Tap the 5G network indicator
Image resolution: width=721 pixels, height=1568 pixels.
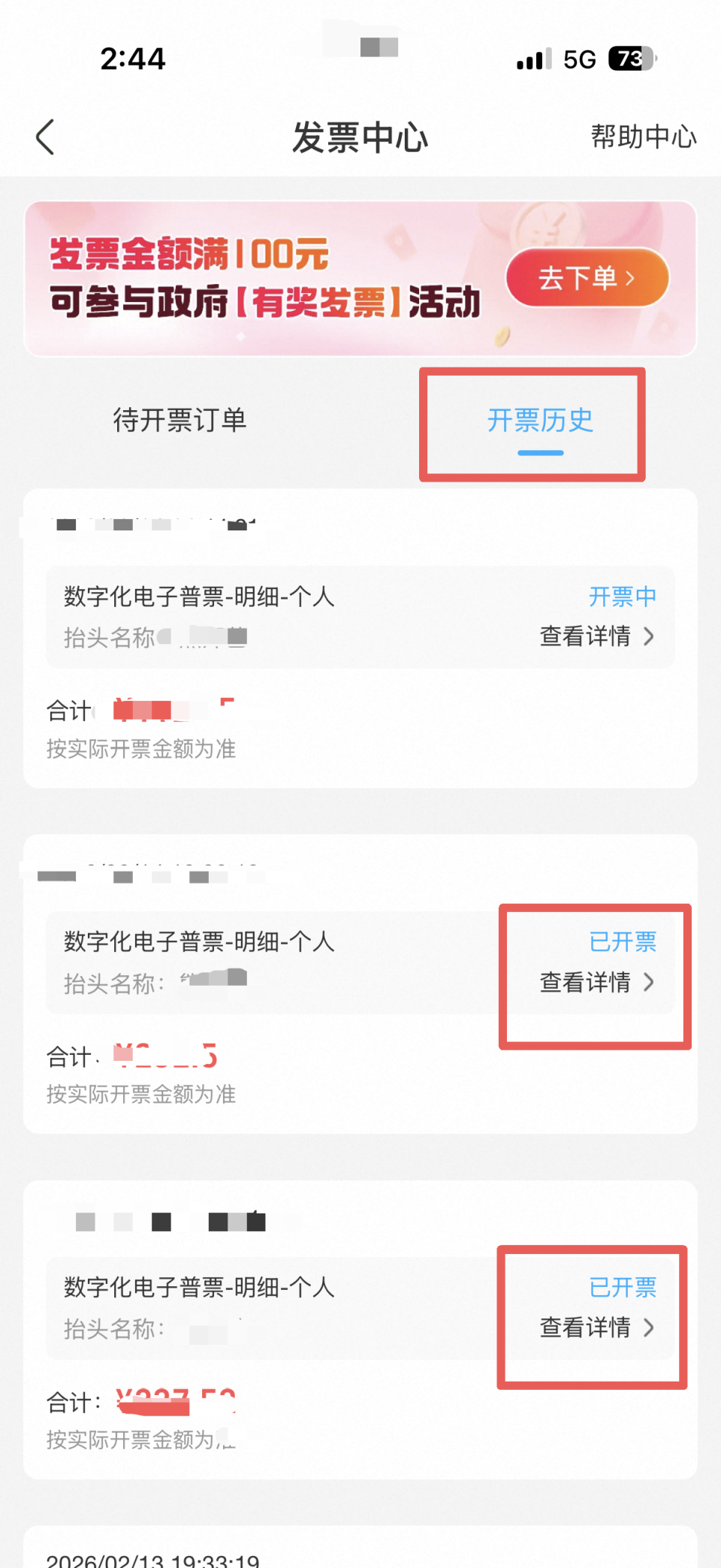(578, 58)
